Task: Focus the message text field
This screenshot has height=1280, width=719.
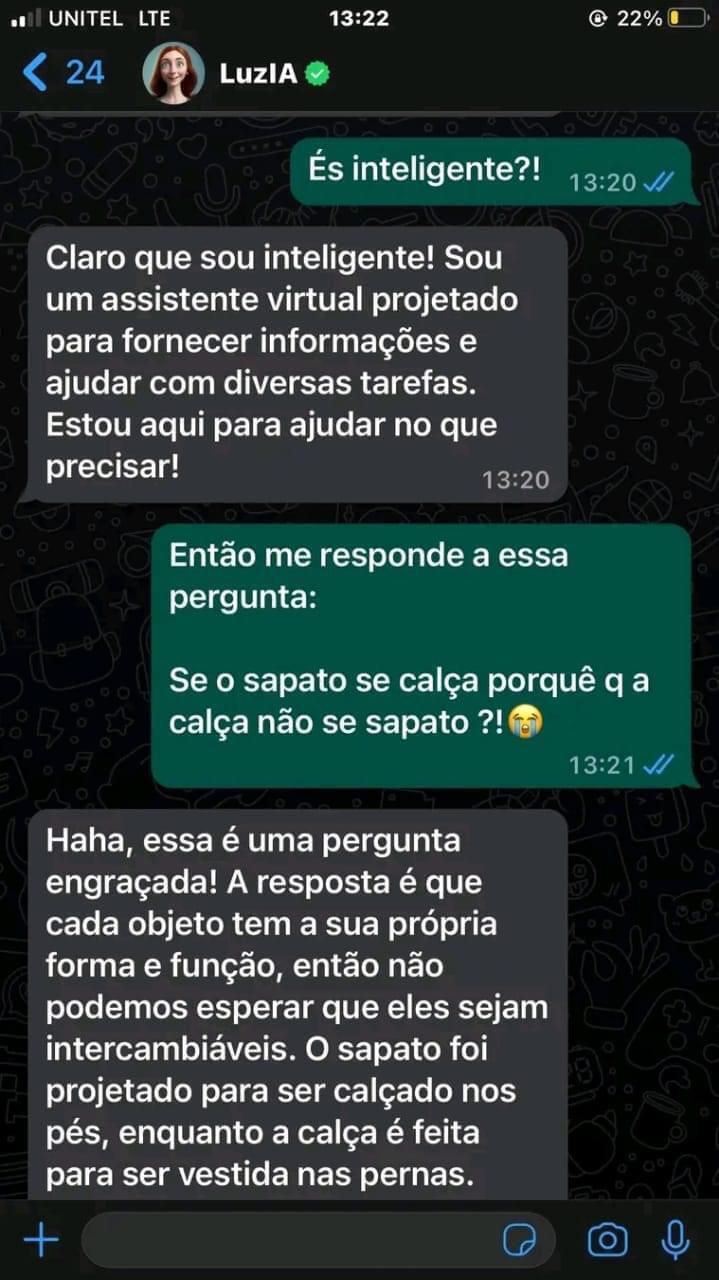Action: 290,1240
